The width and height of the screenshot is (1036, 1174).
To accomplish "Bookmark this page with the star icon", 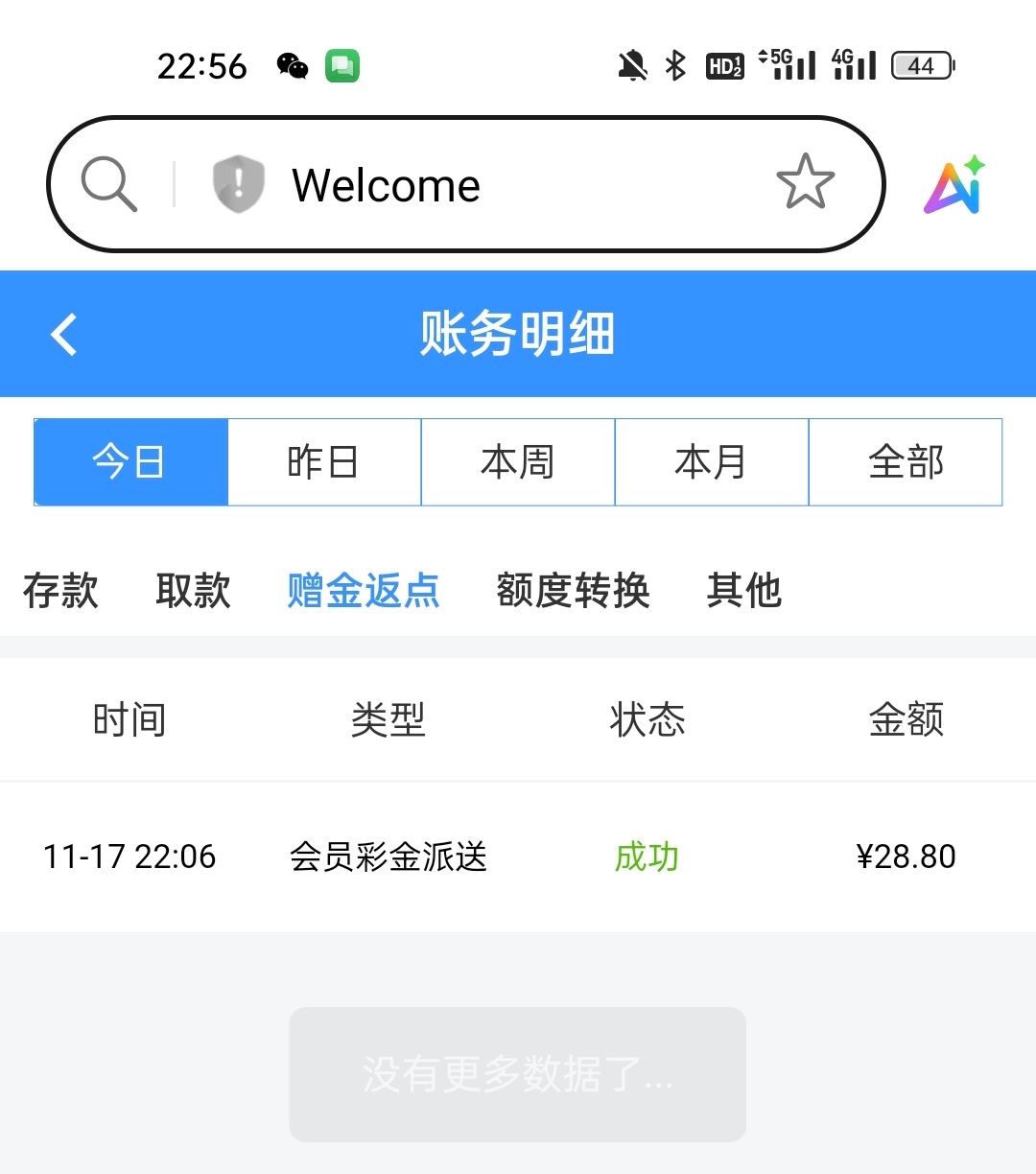I will tap(805, 182).
